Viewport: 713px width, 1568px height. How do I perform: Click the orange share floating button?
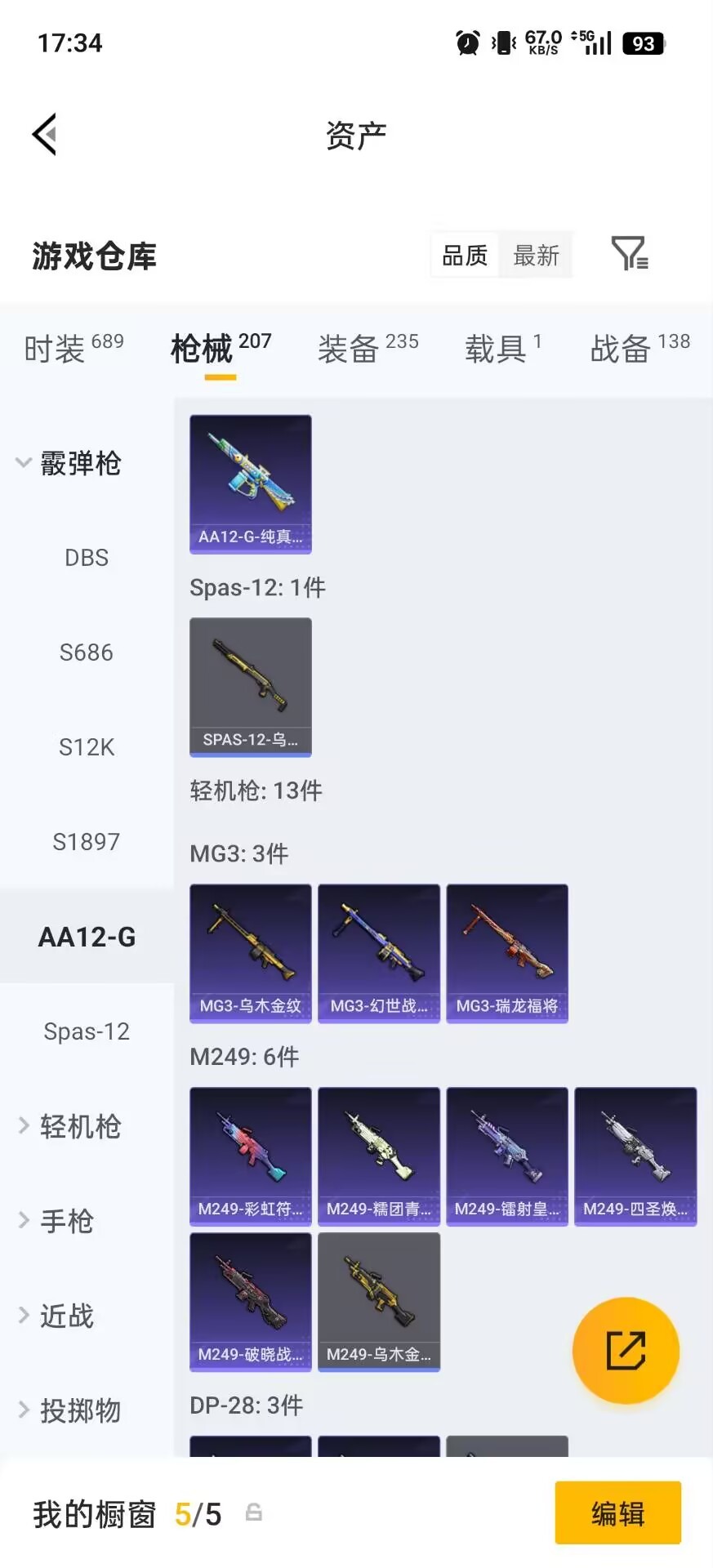tap(626, 1351)
